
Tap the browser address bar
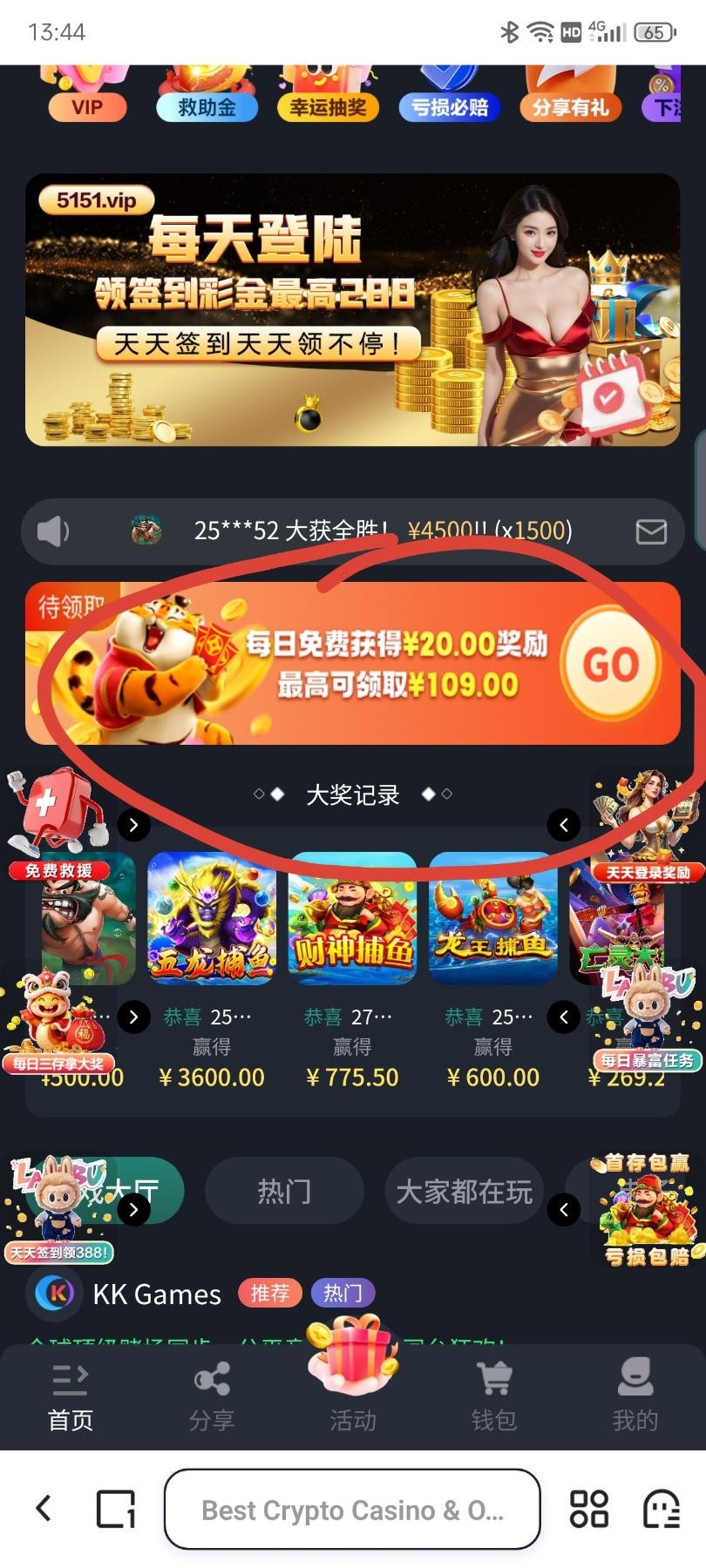coord(352,1510)
